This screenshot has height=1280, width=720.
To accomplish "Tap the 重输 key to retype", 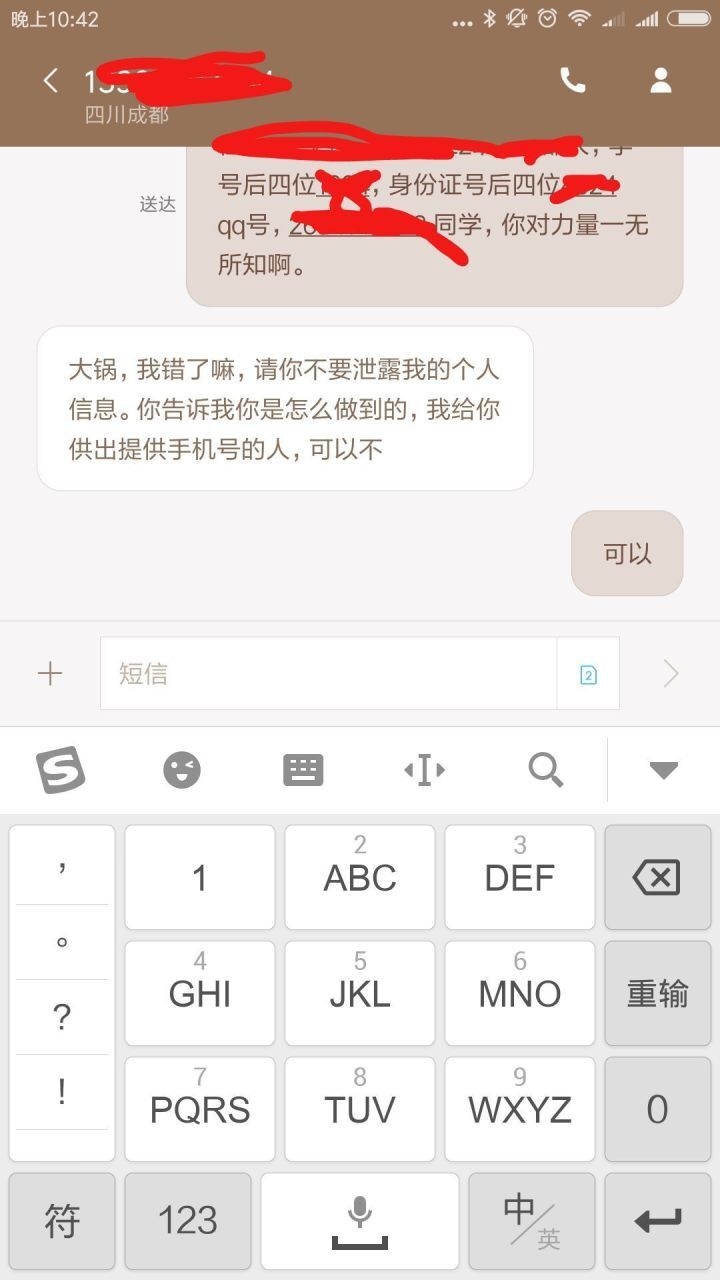I will tap(657, 994).
